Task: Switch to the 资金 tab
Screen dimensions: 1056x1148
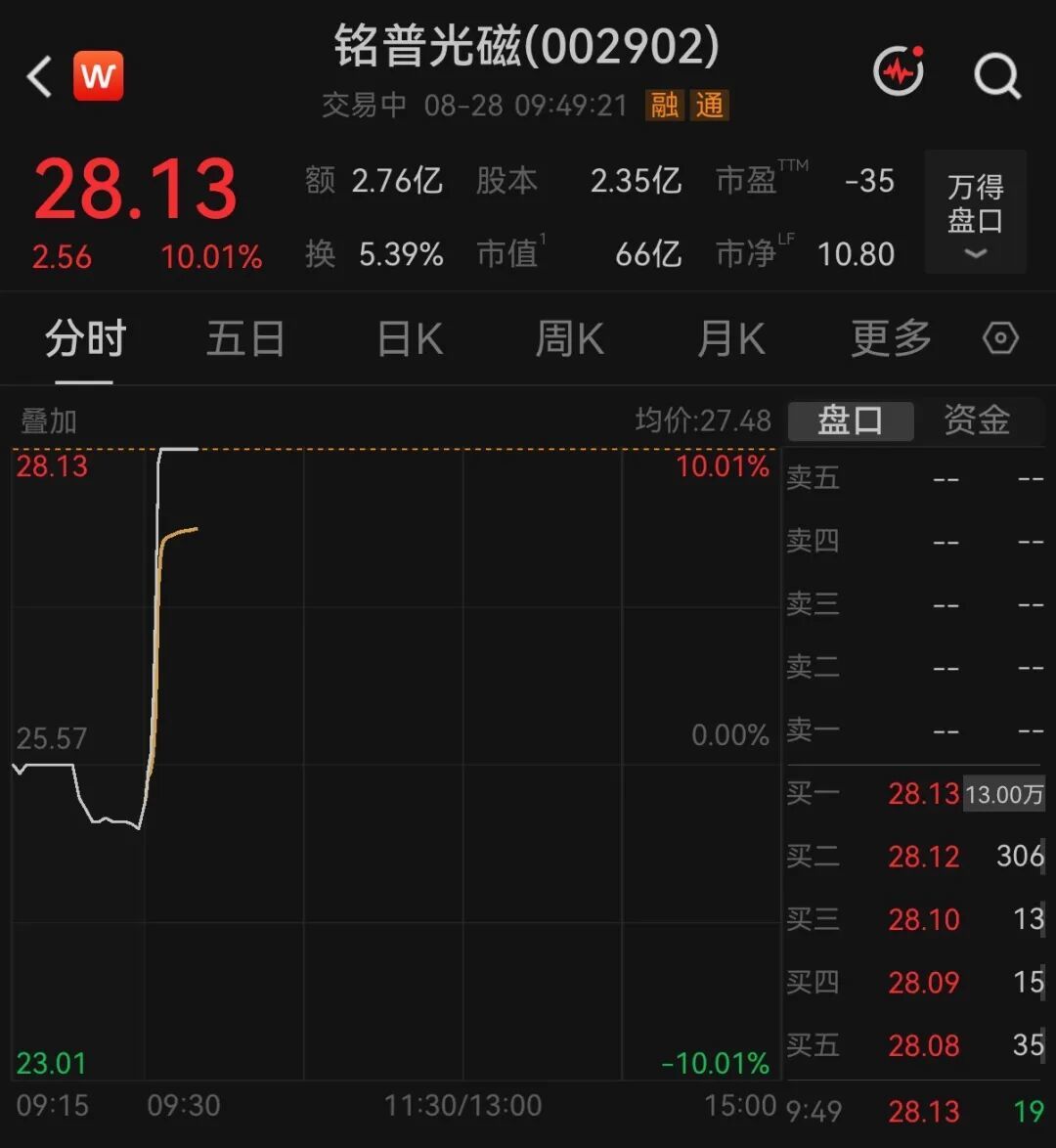Action: [x=977, y=421]
